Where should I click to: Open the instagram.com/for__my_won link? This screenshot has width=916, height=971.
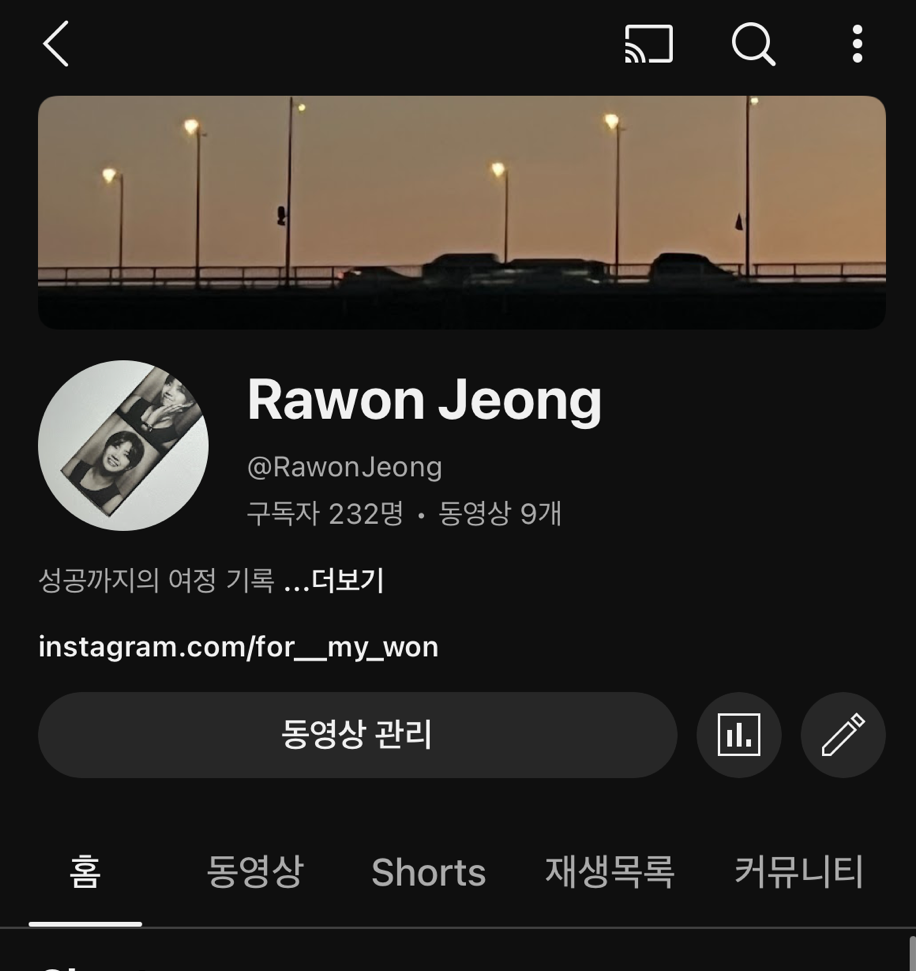[x=238, y=647]
